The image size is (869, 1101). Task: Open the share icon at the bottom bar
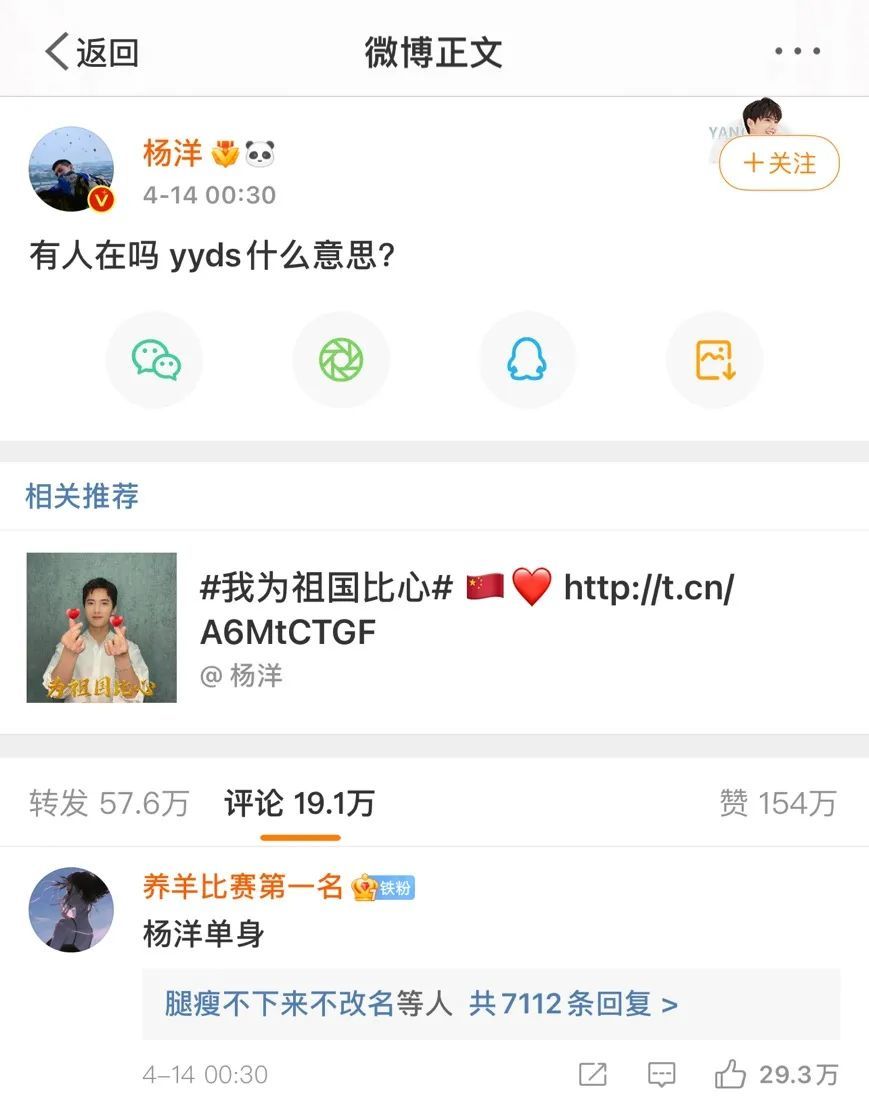coord(591,1075)
